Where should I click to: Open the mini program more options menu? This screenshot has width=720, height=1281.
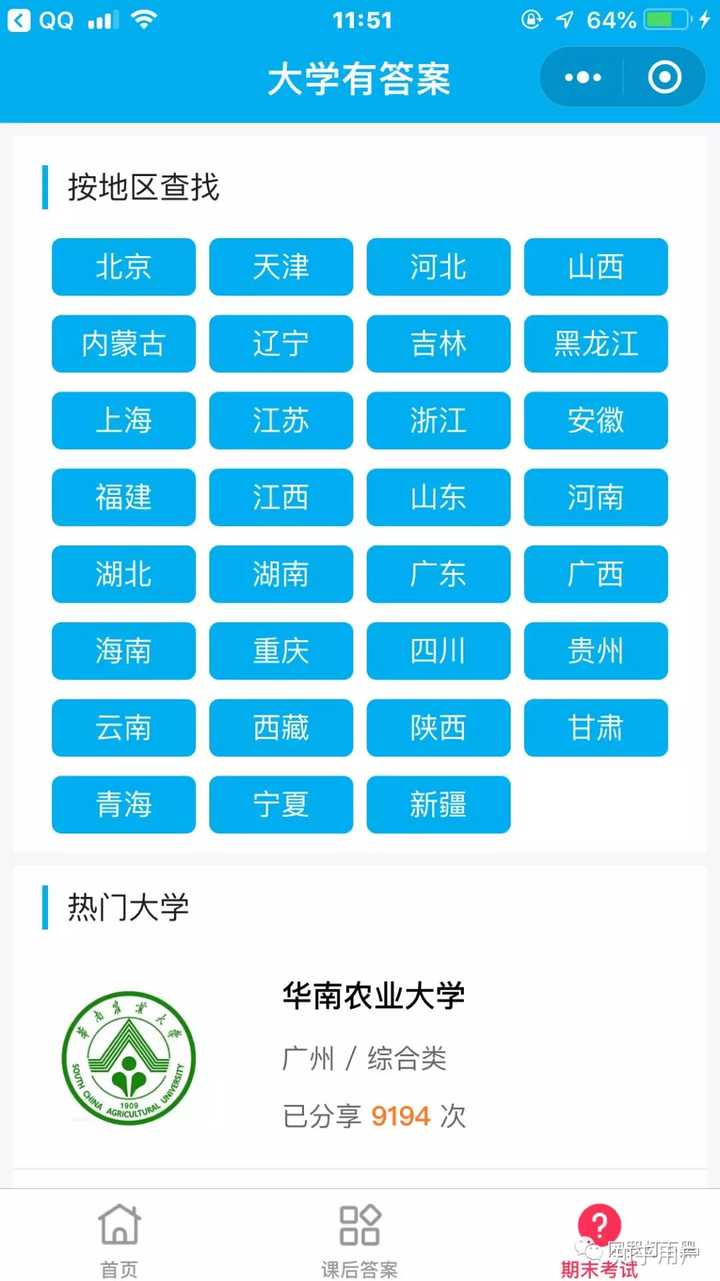582,78
